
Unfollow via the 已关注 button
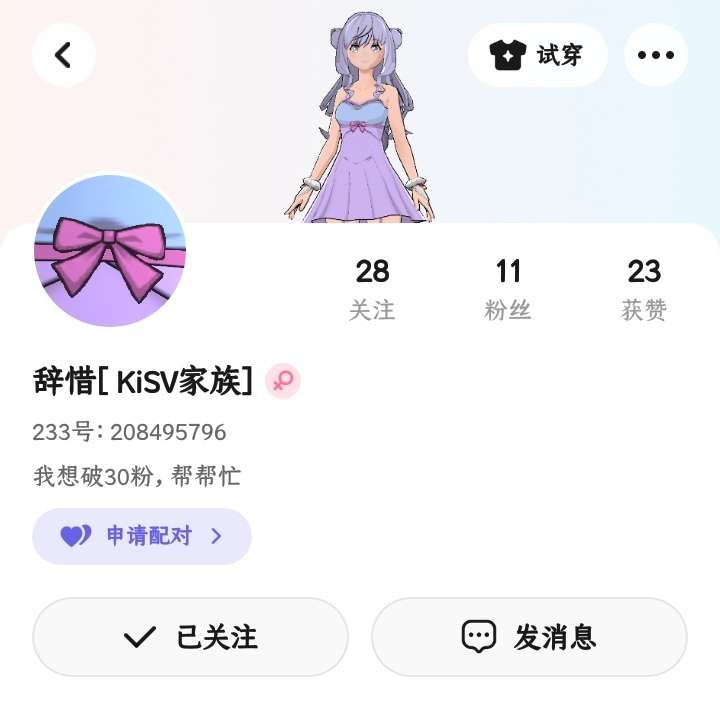(x=190, y=637)
